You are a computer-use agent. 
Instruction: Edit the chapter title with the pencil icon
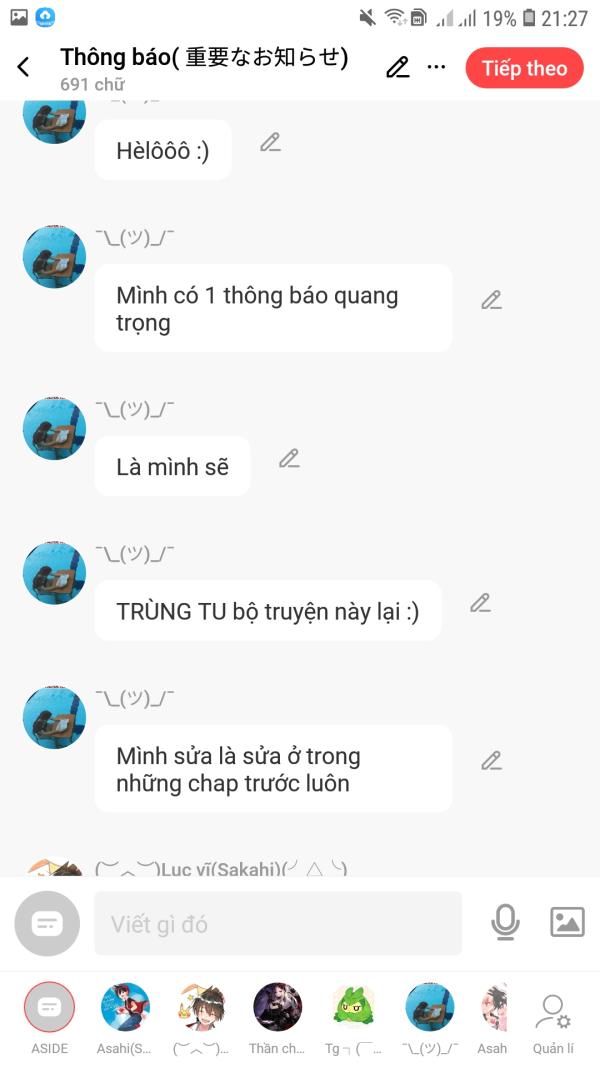(398, 67)
